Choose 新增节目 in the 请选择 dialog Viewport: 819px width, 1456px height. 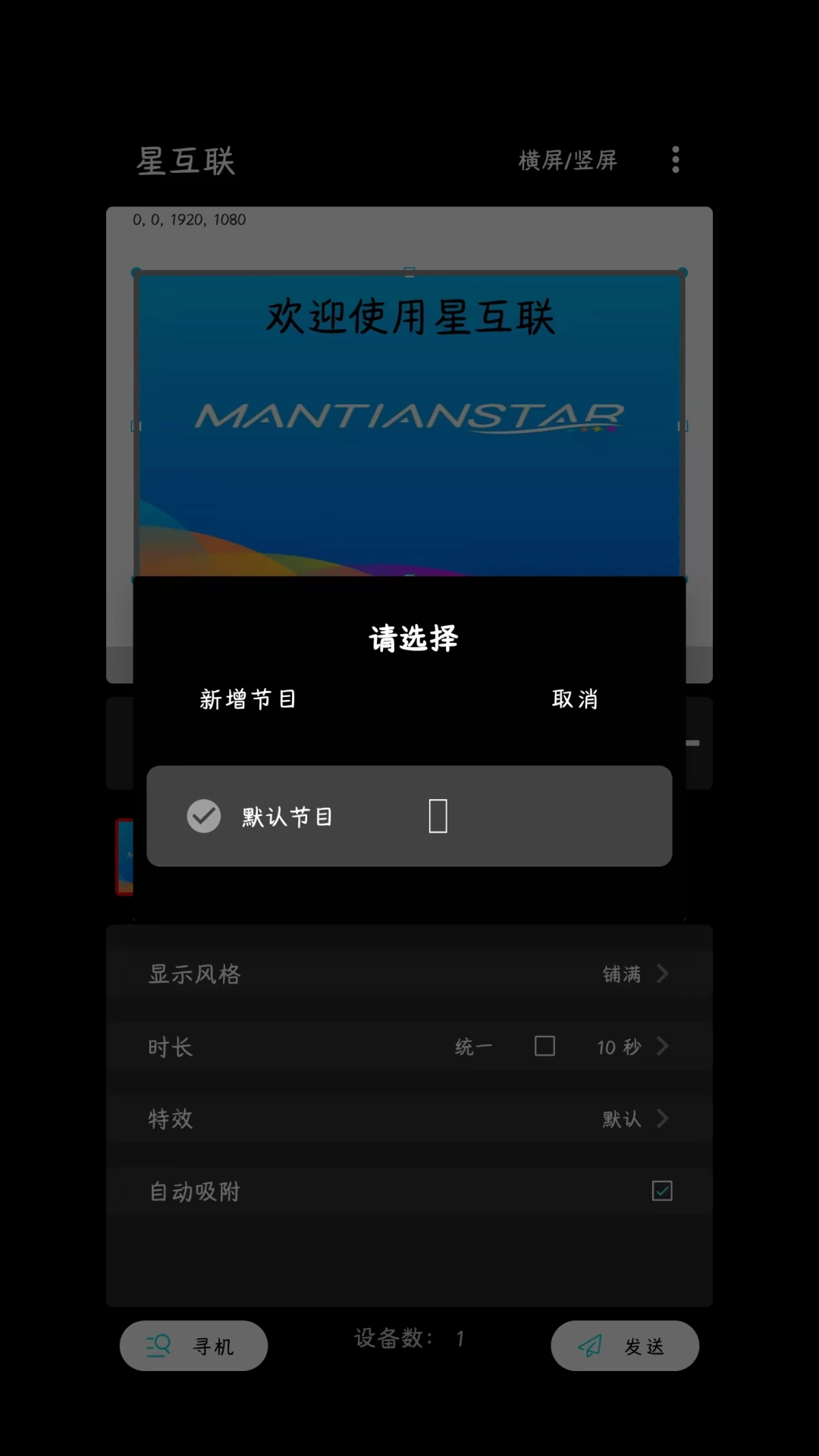point(248,699)
